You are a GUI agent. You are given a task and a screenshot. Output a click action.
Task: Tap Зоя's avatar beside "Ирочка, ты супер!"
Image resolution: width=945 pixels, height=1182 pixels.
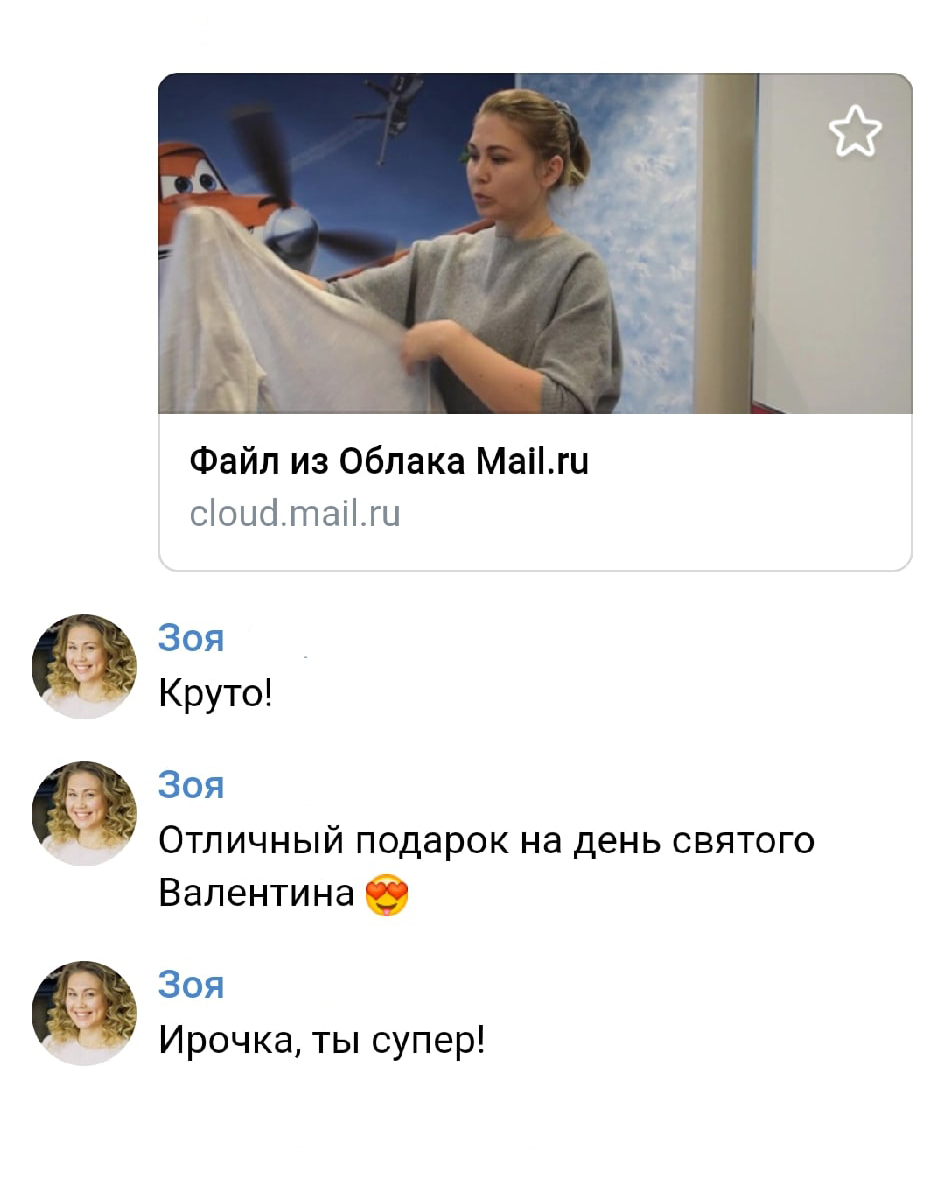point(84,1013)
